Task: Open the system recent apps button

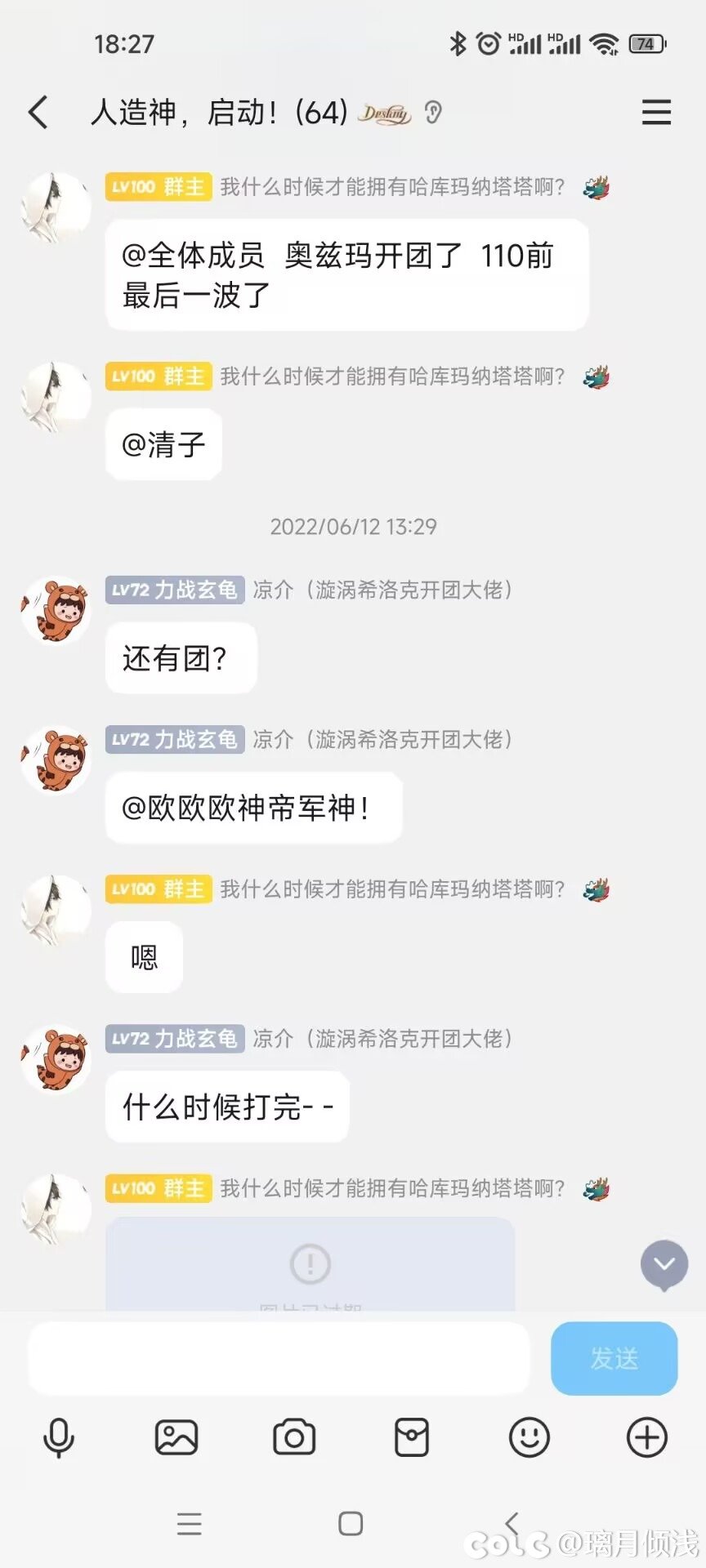Action: (190, 1523)
